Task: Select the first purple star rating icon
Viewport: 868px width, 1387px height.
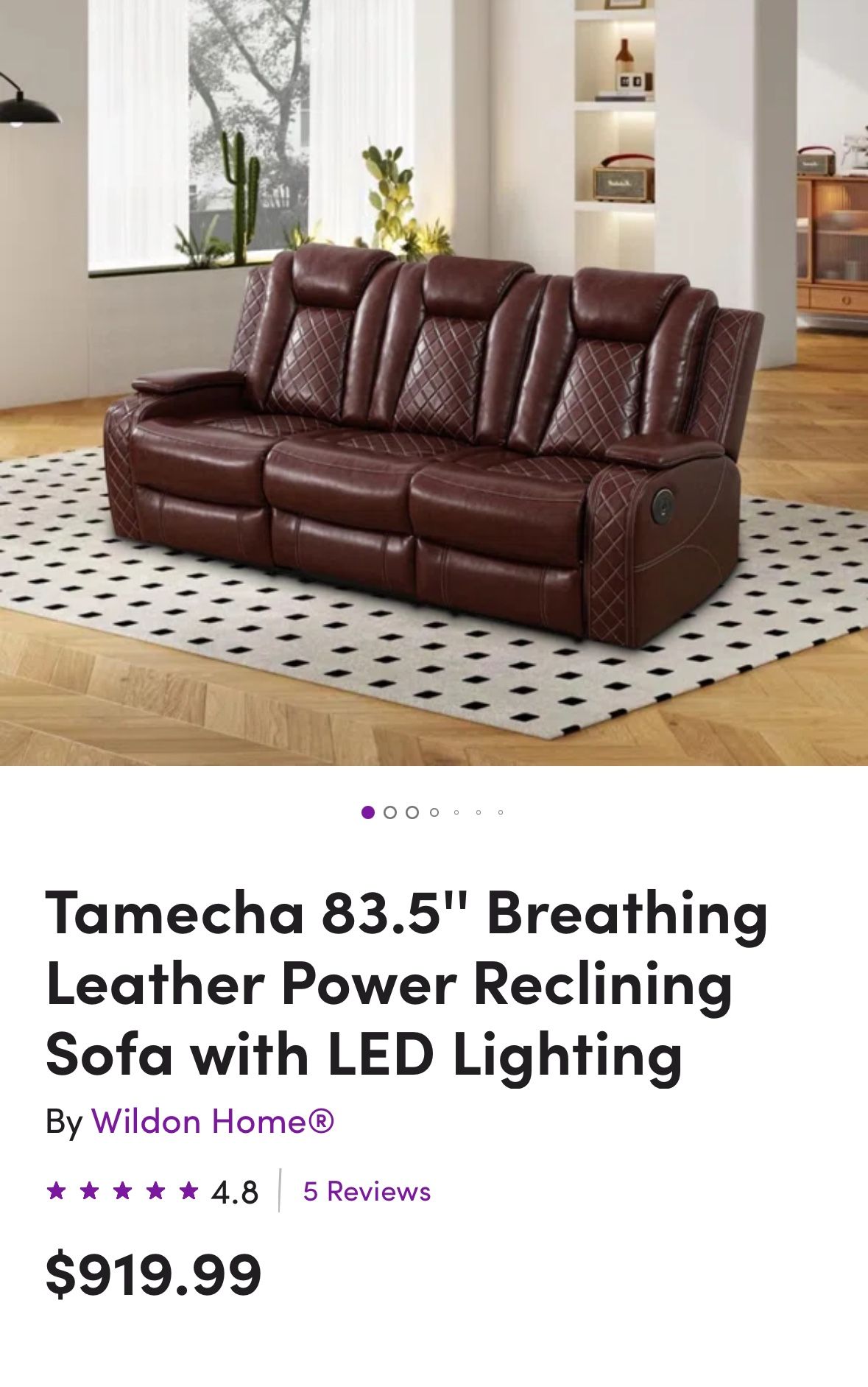Action: pos(57,1190)
